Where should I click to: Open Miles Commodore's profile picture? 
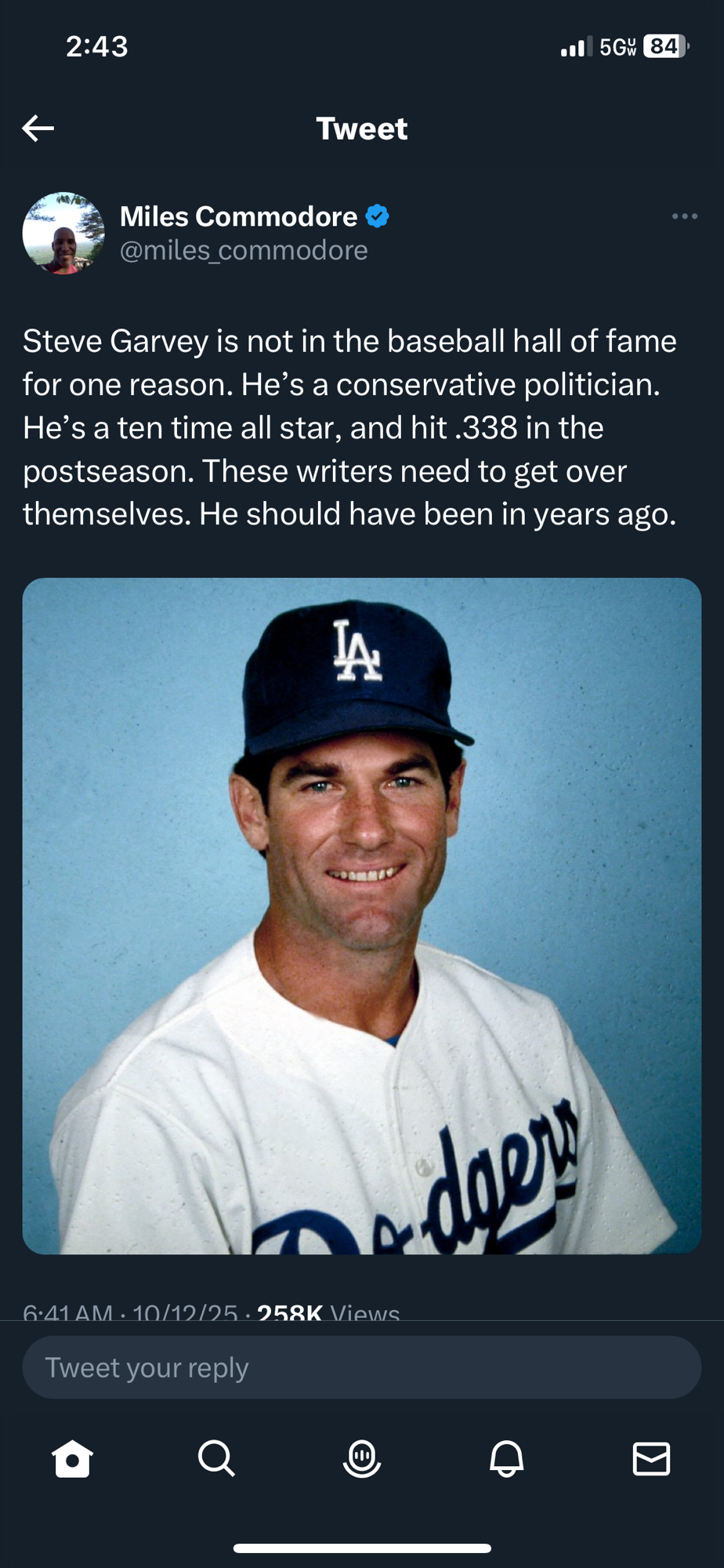tap(63, 233)
